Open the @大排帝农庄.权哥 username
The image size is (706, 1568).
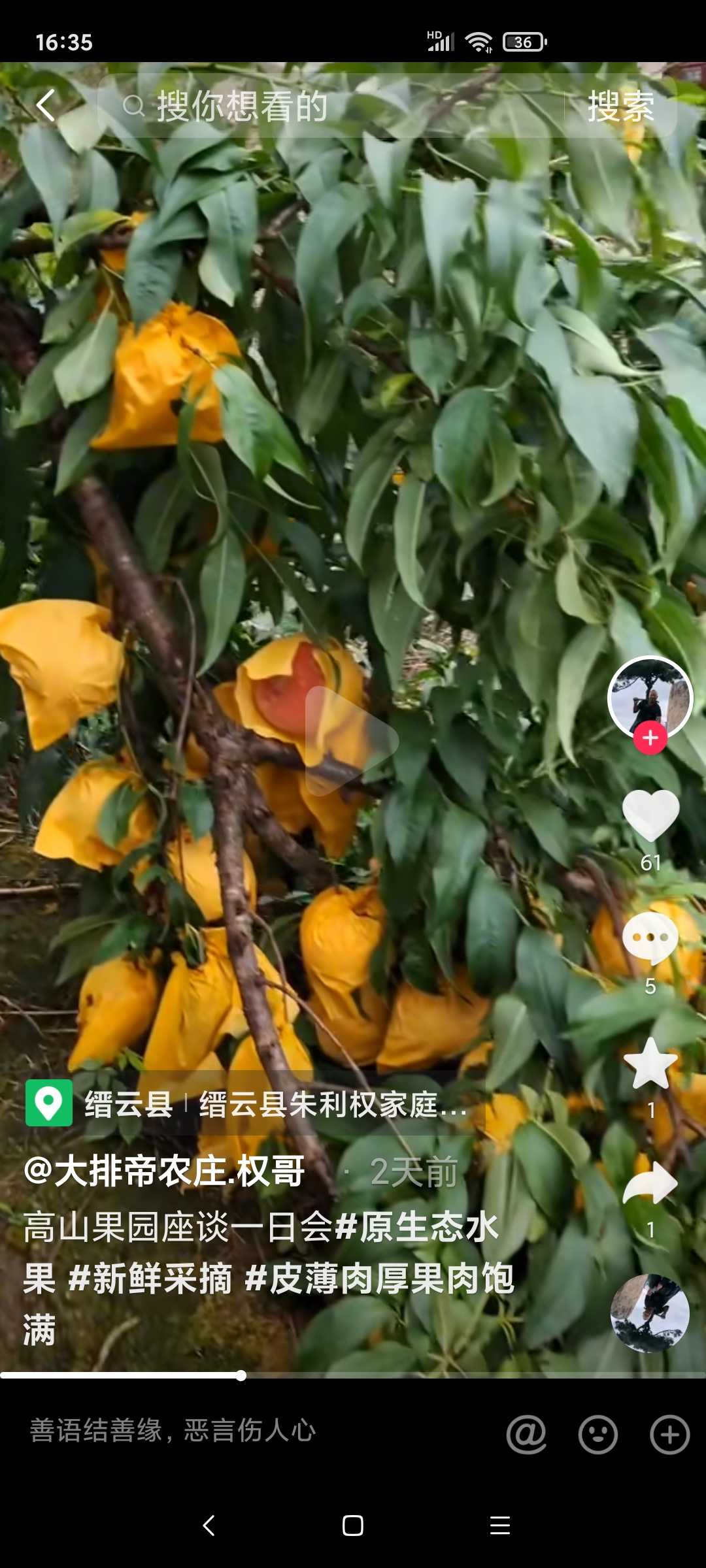(165, 1171)
